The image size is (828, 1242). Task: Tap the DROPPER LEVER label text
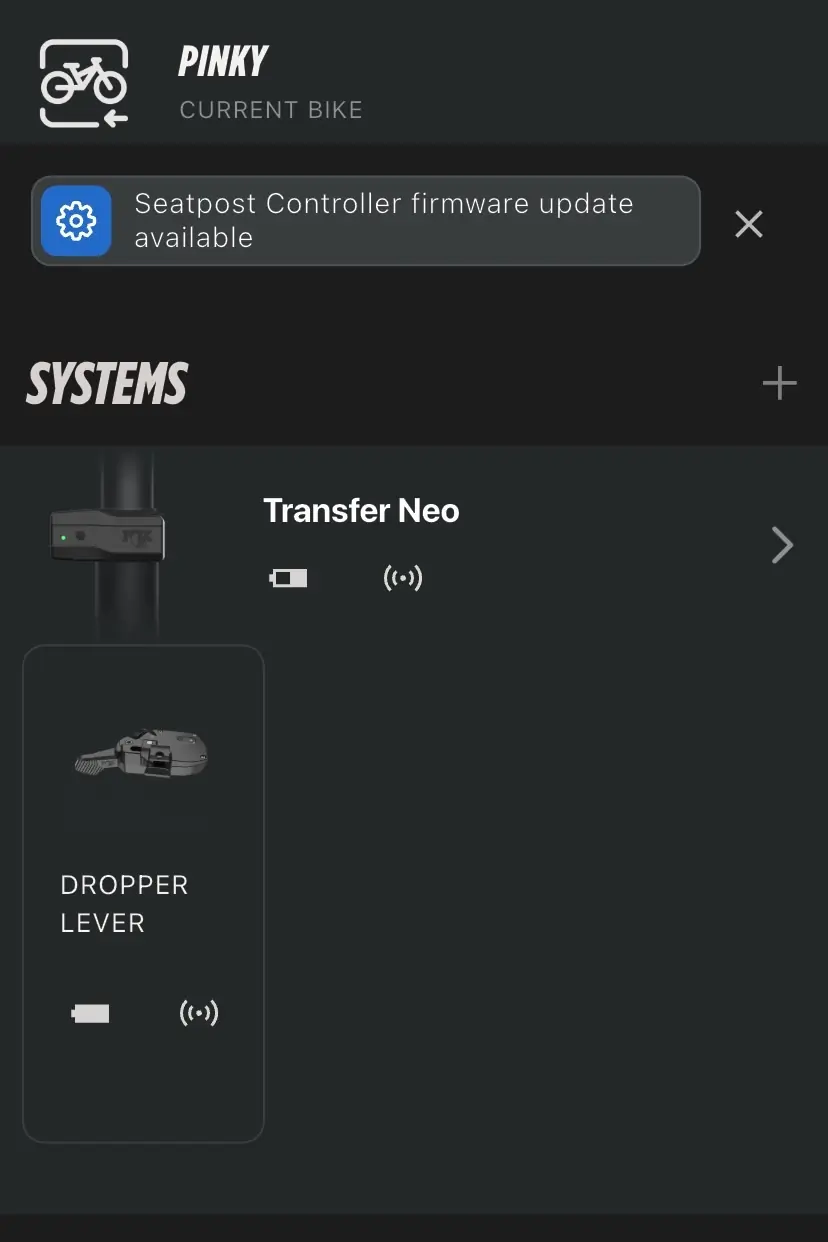[x=124, y=903]
